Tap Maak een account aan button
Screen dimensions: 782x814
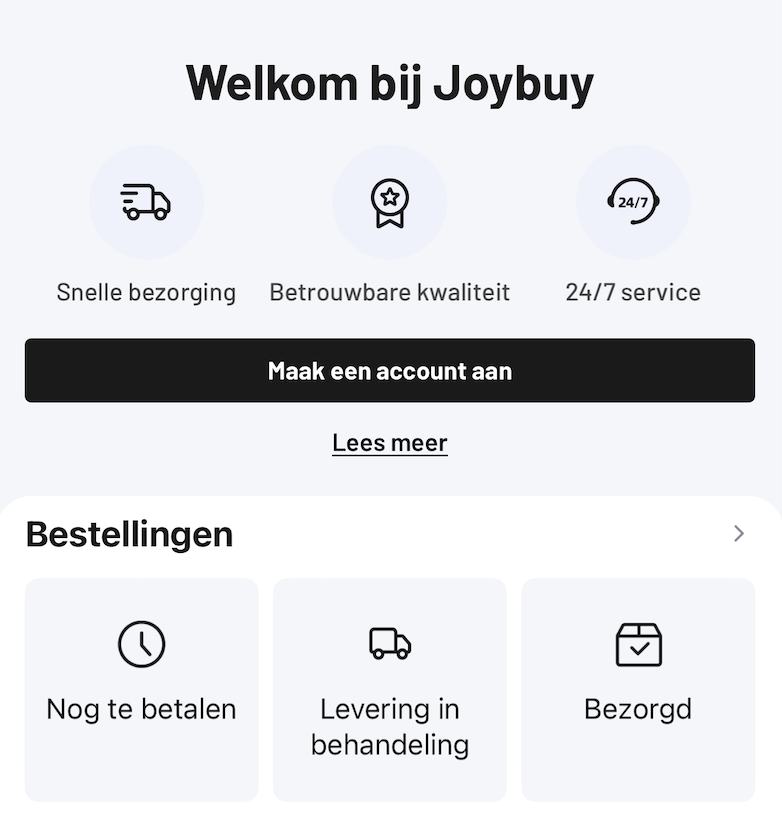click(390, 371)
